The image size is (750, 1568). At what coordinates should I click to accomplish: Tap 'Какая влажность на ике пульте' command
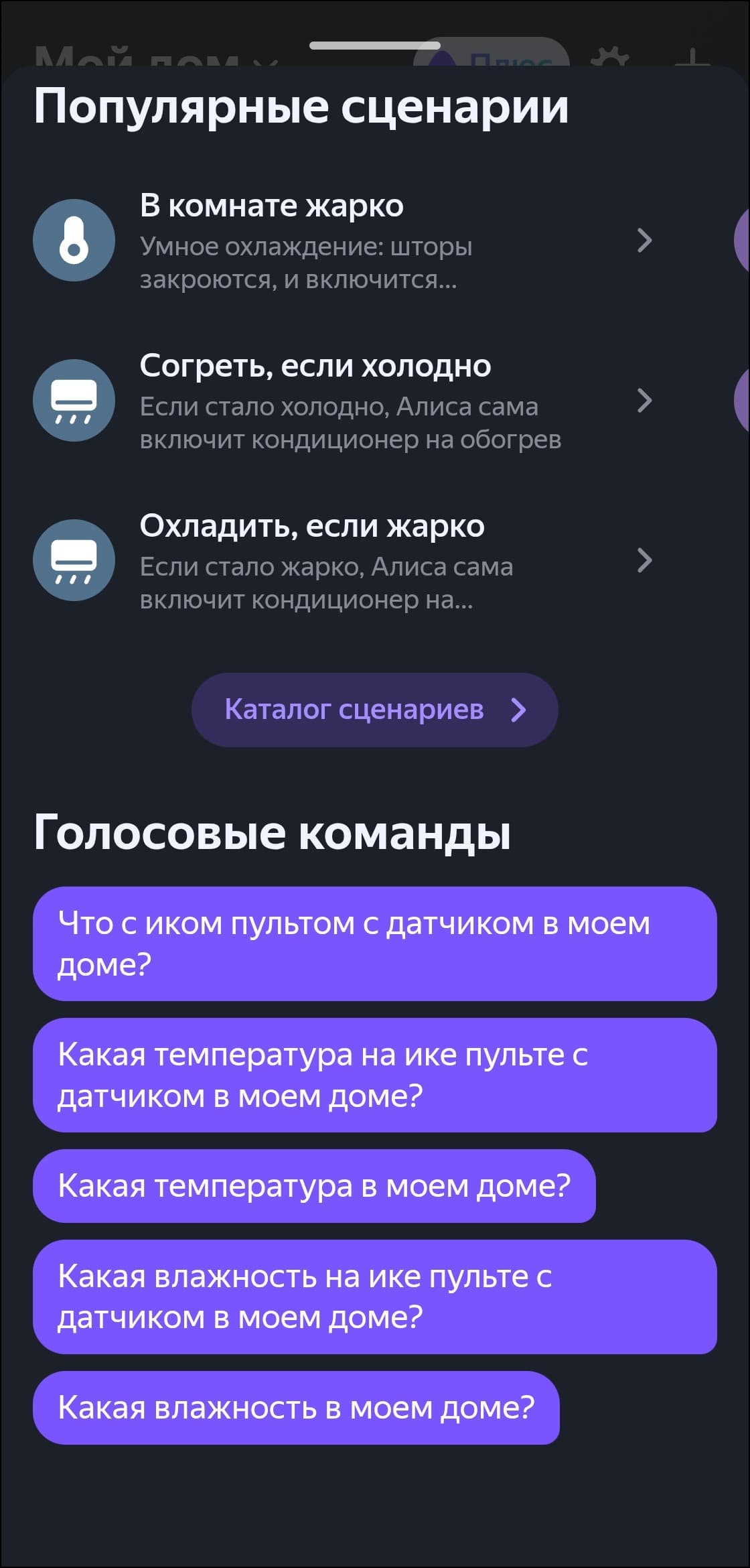coord(374,1297)
